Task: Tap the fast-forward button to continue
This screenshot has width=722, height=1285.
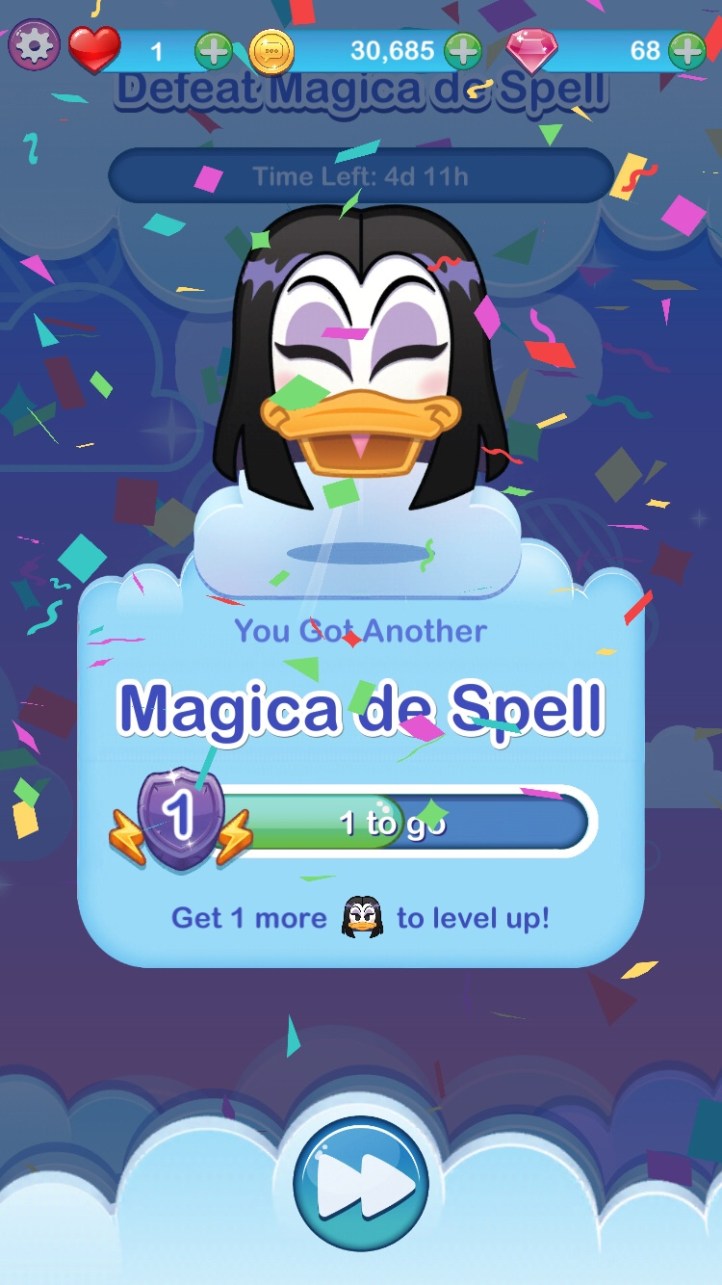Action: tap(361, 1184)
